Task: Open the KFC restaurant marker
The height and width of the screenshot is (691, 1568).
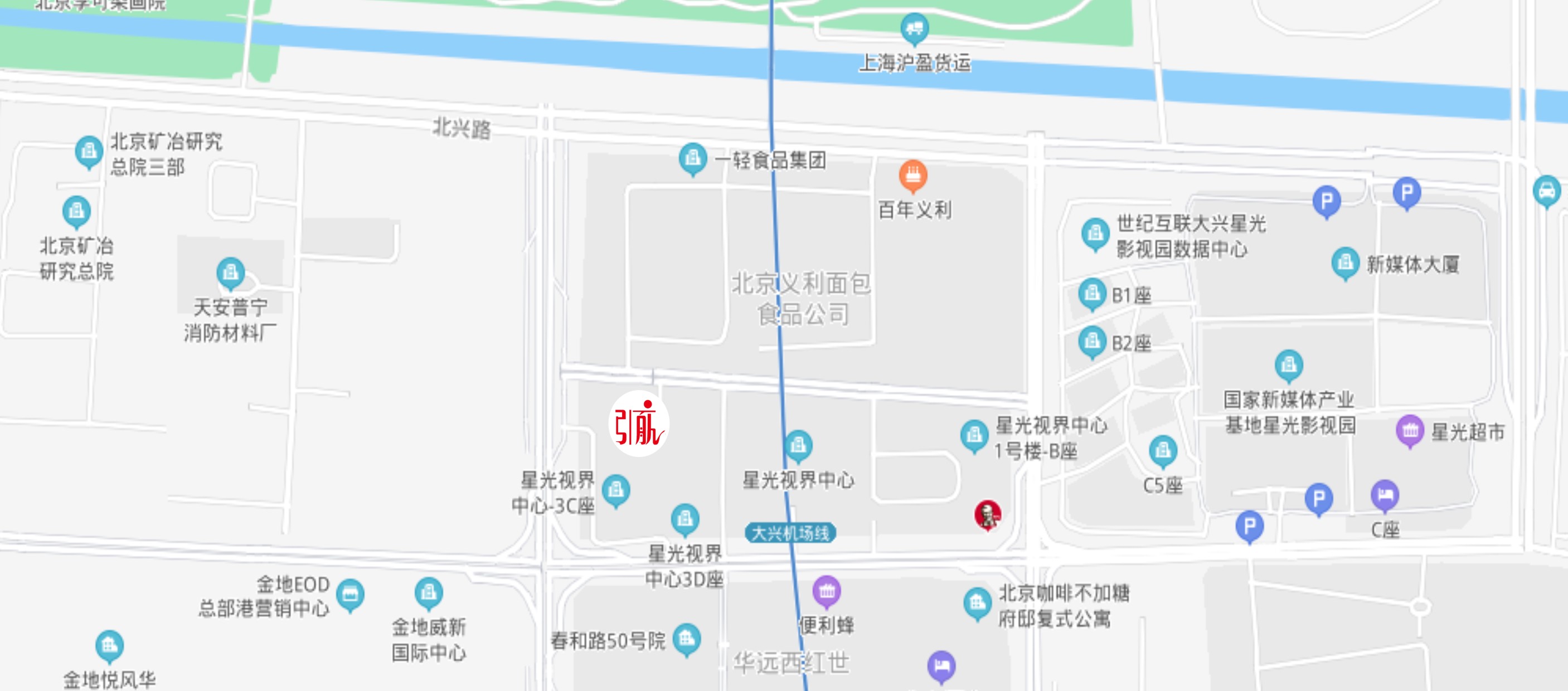Action: pyautogui.click(x=987, y=514)
